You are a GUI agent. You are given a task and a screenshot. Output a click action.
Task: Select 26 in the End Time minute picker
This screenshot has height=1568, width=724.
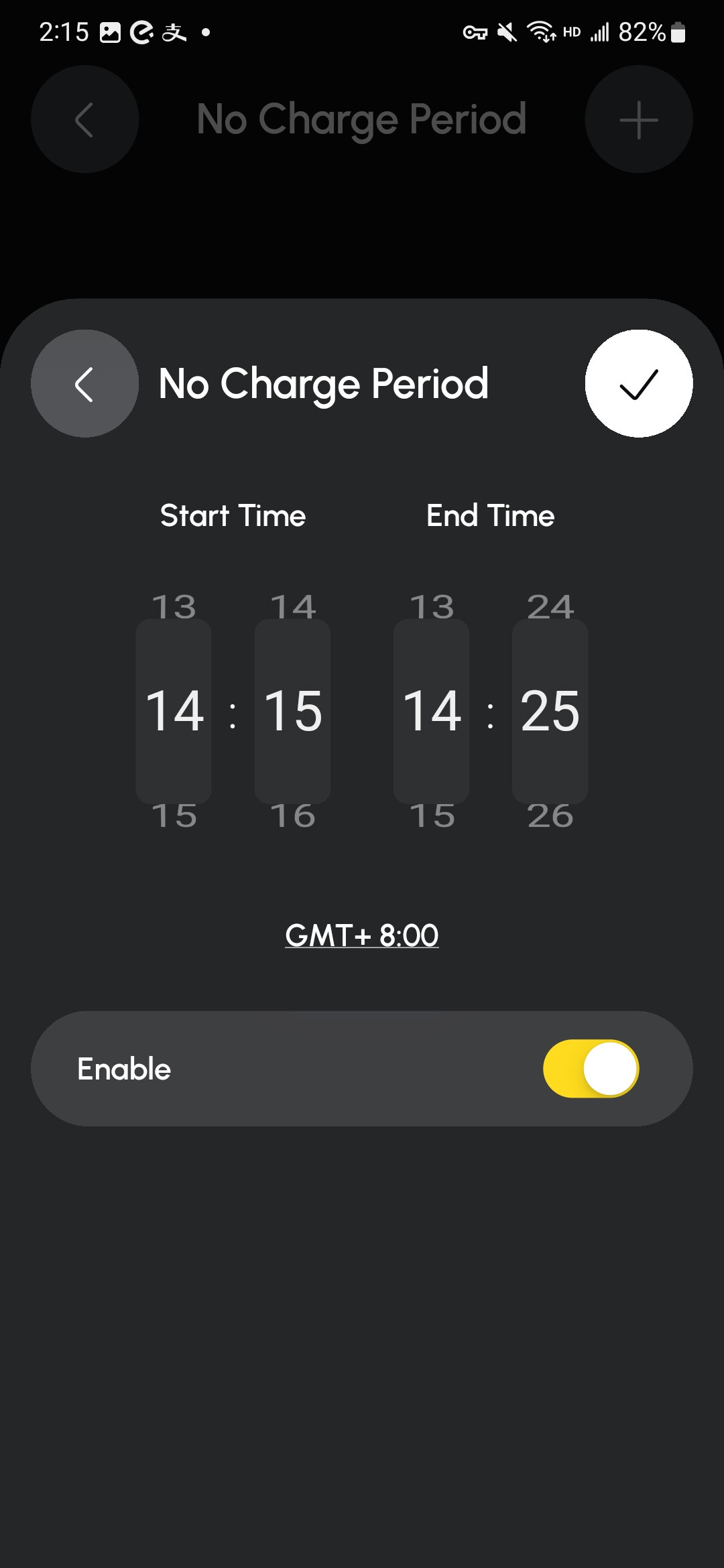pyautogui.click(x=550, y=815)
